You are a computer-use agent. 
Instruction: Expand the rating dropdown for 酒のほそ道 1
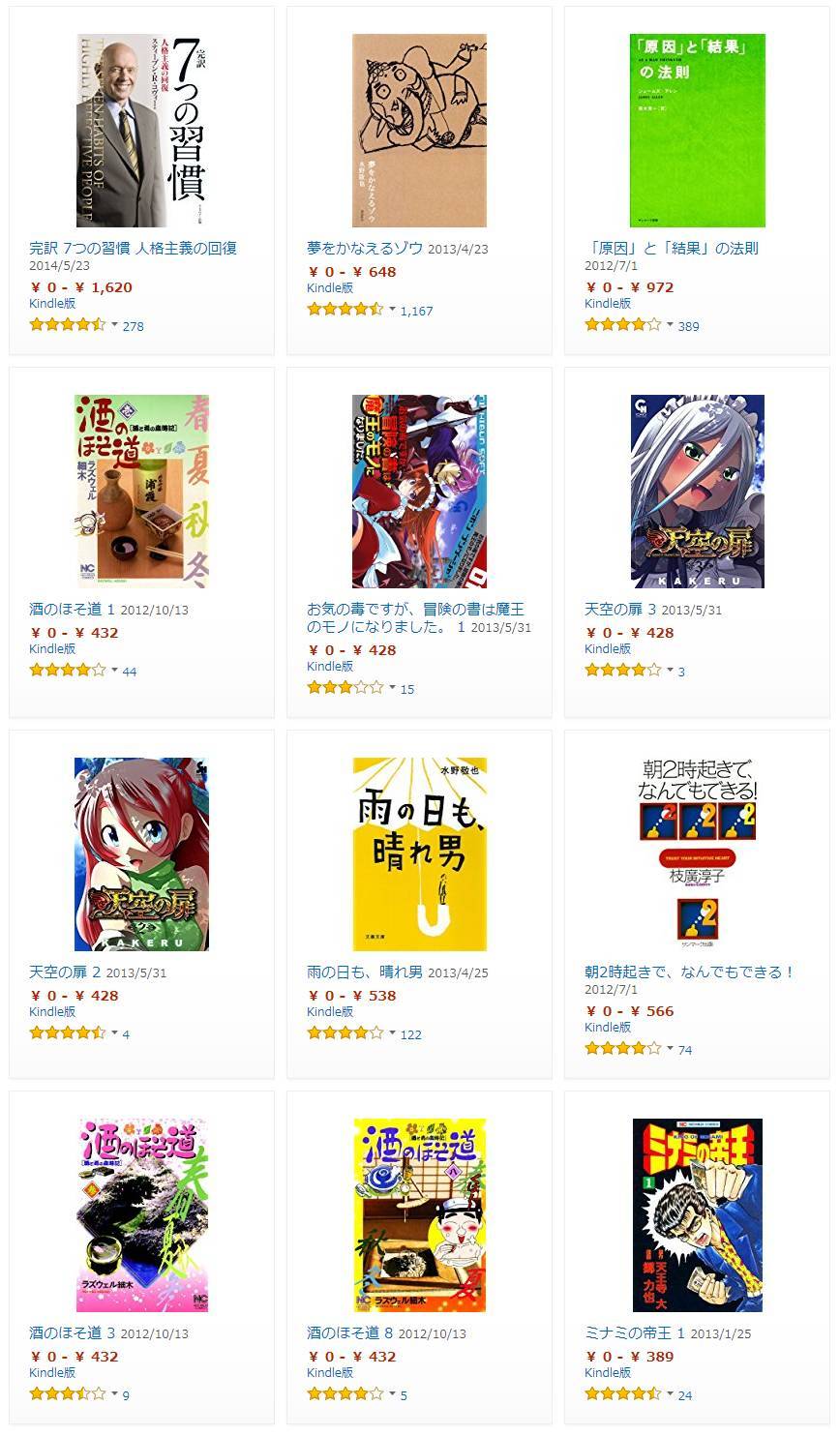point(114,671)
